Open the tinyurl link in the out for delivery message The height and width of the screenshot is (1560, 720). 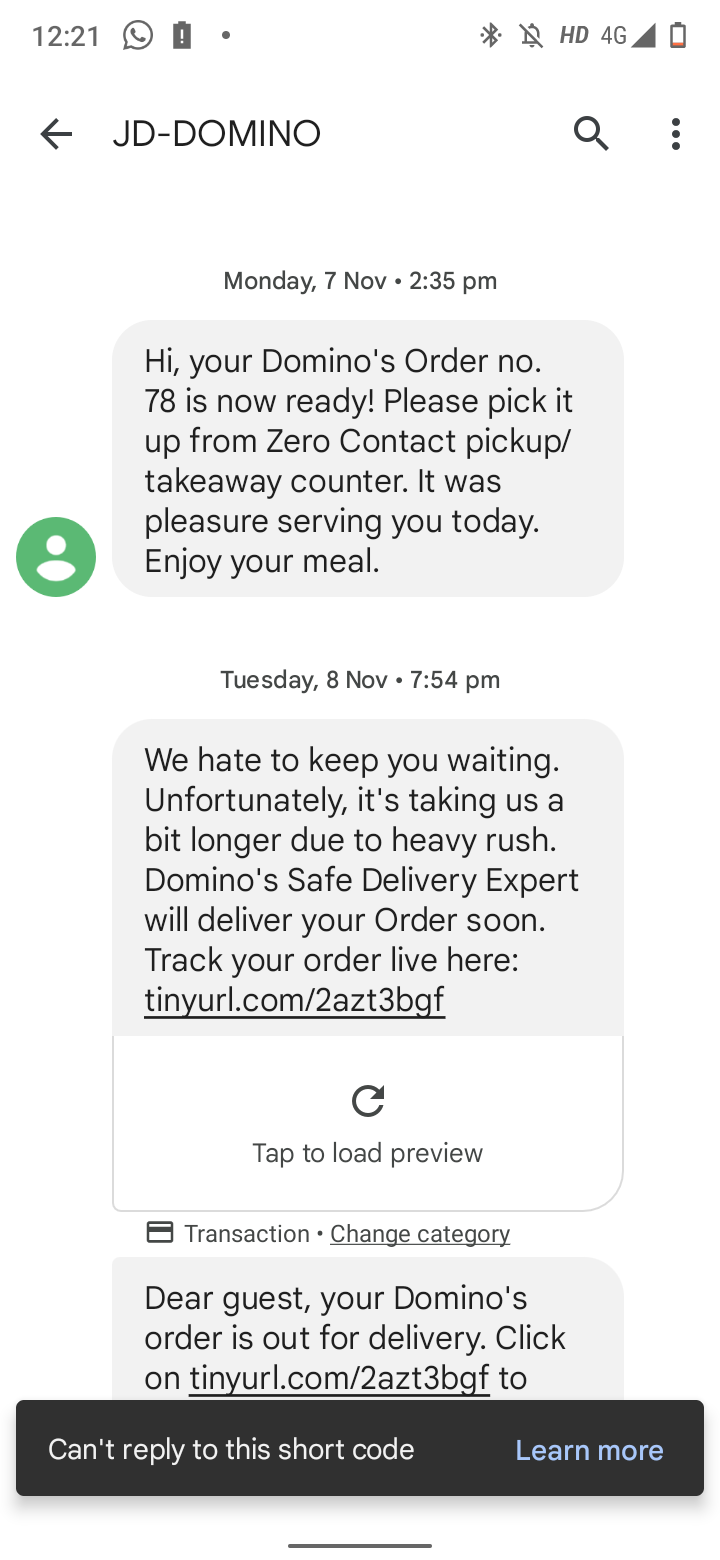click(x=339, y=1378)
